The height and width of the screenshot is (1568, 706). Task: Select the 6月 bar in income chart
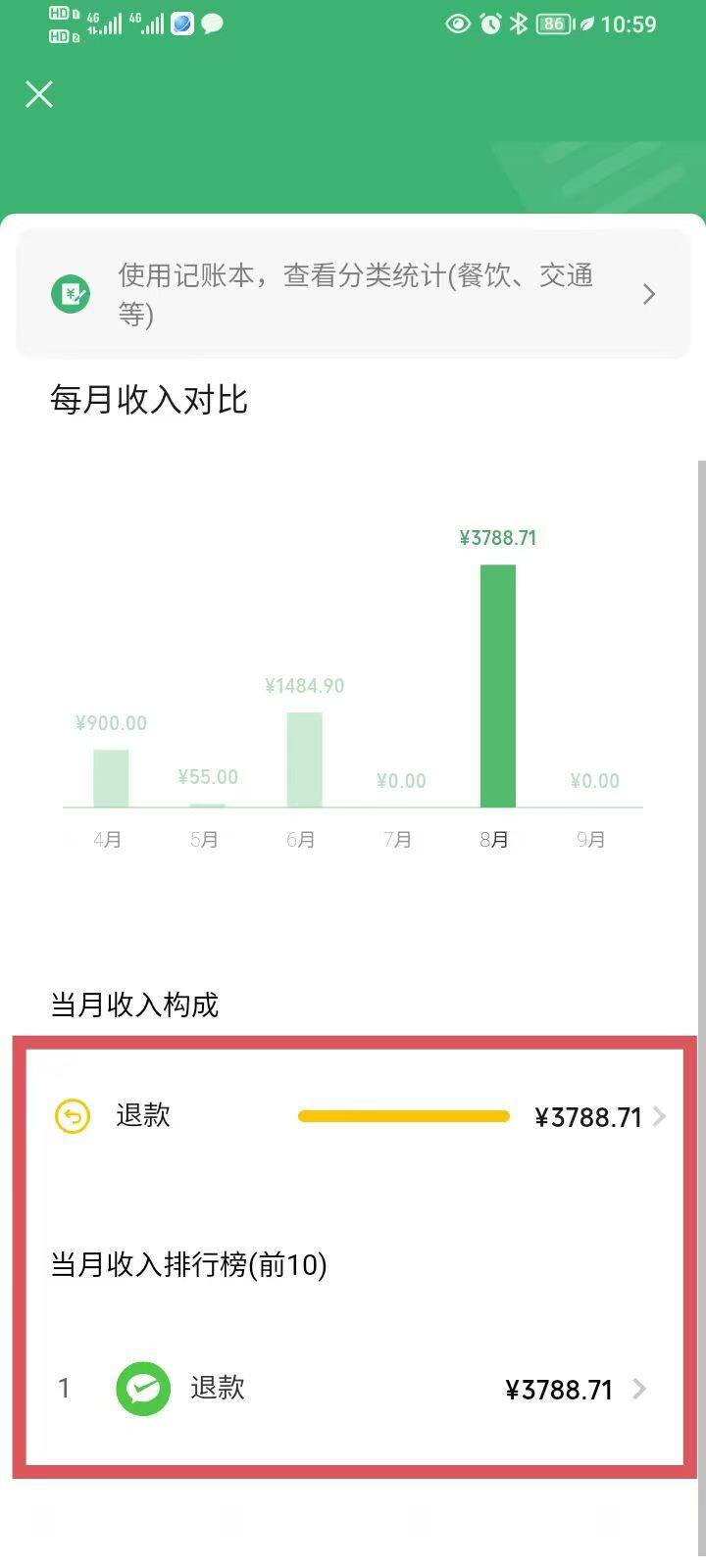tap(304, 759)
